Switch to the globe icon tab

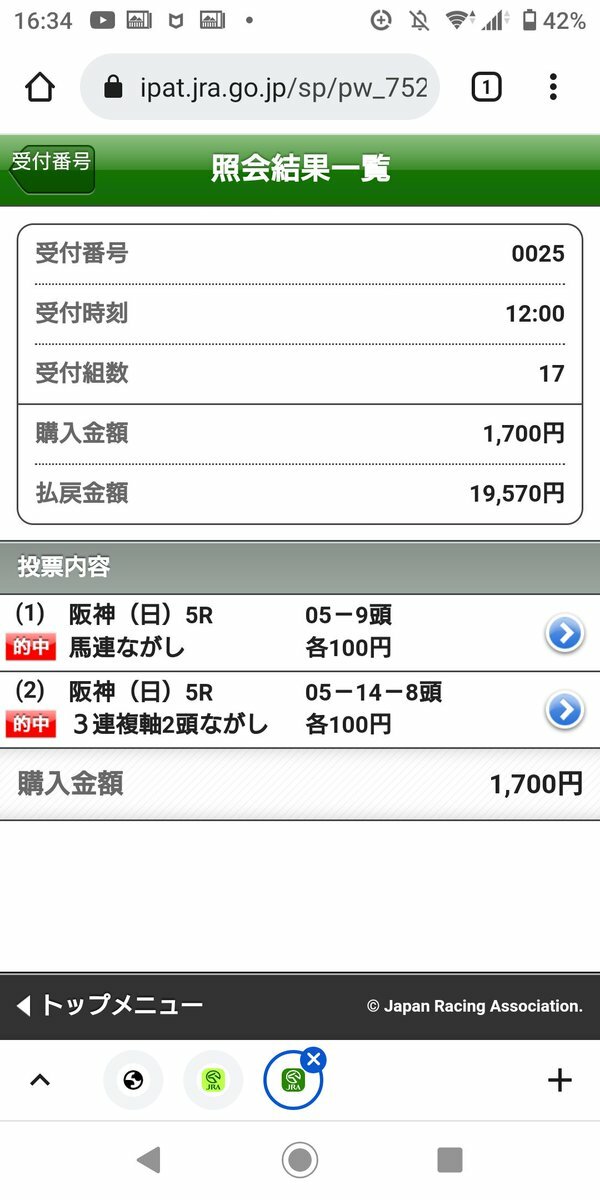point(133,1080)
